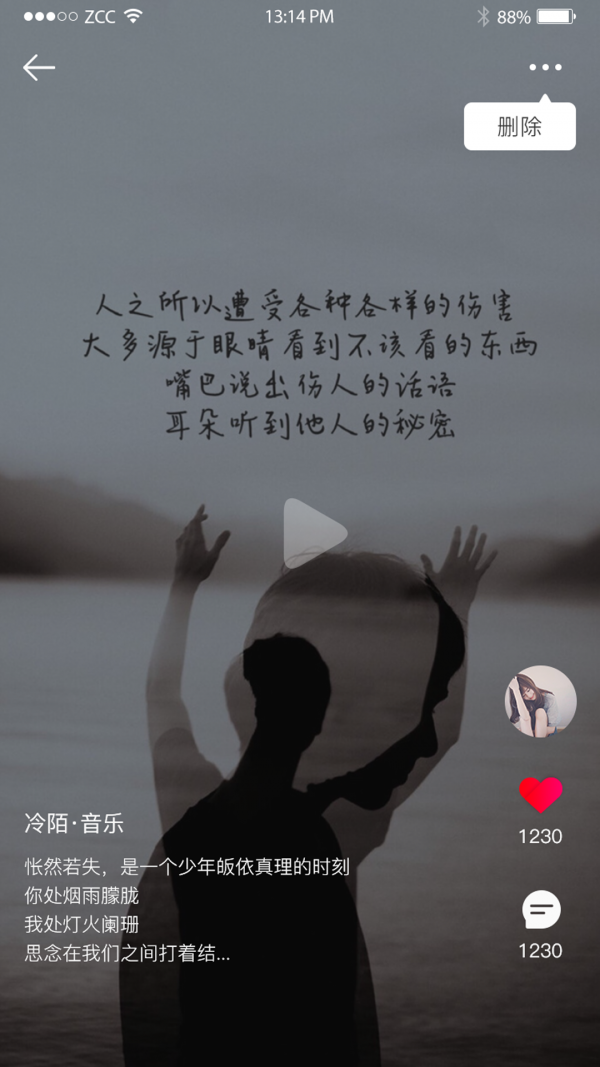600x1067 pixels.
Task: Go back using the arrow icon
Action: tap(38, 68)
